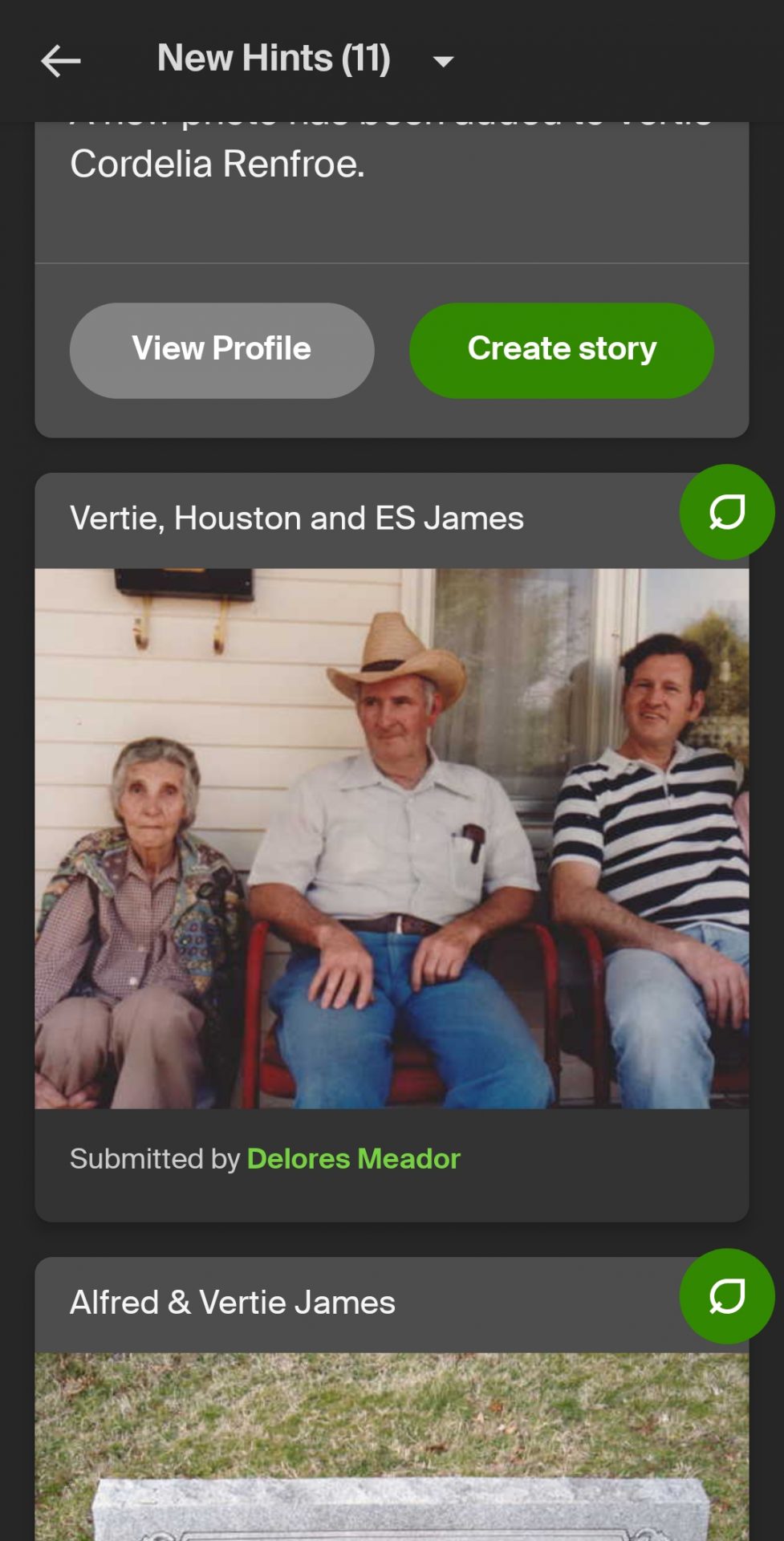The width and height of the screenshot is (784, 1541).
Task: Tap the View Profile button
Action: click(221, 351)
